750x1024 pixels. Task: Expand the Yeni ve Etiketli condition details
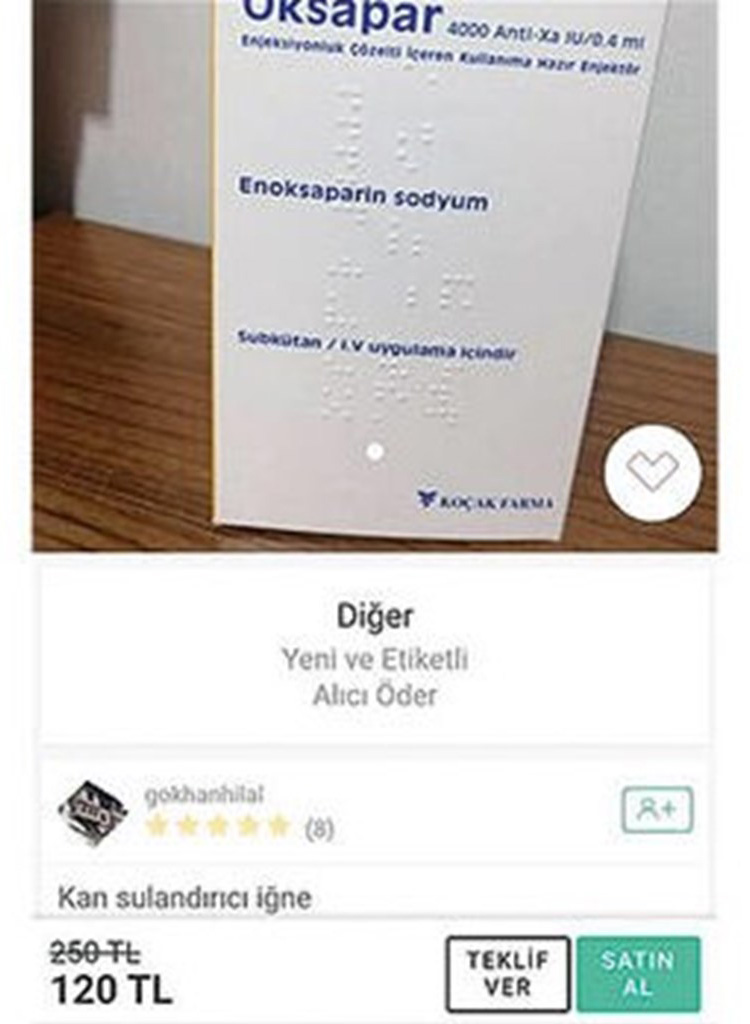373,658
